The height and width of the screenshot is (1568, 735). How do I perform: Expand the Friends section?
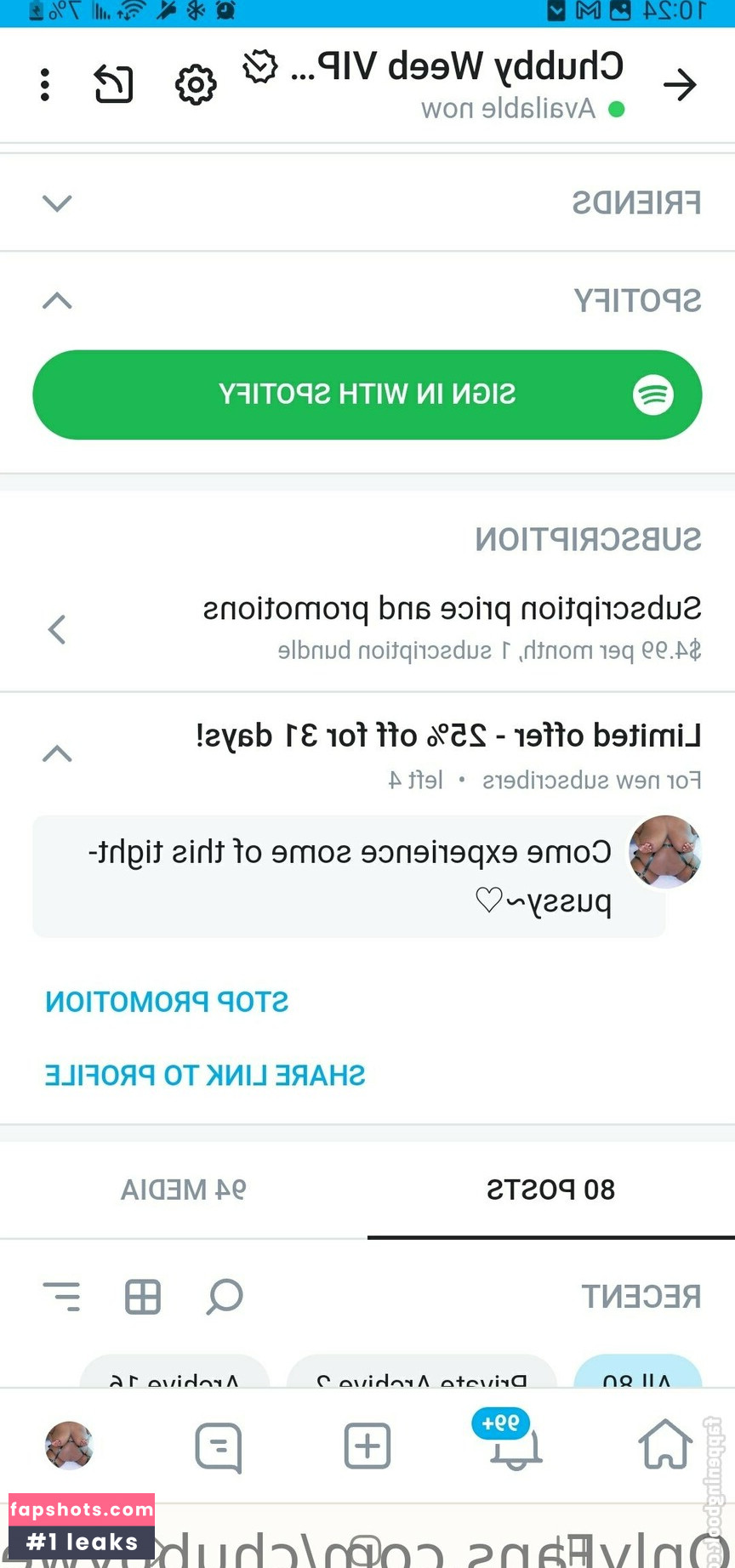coord(57,203)
